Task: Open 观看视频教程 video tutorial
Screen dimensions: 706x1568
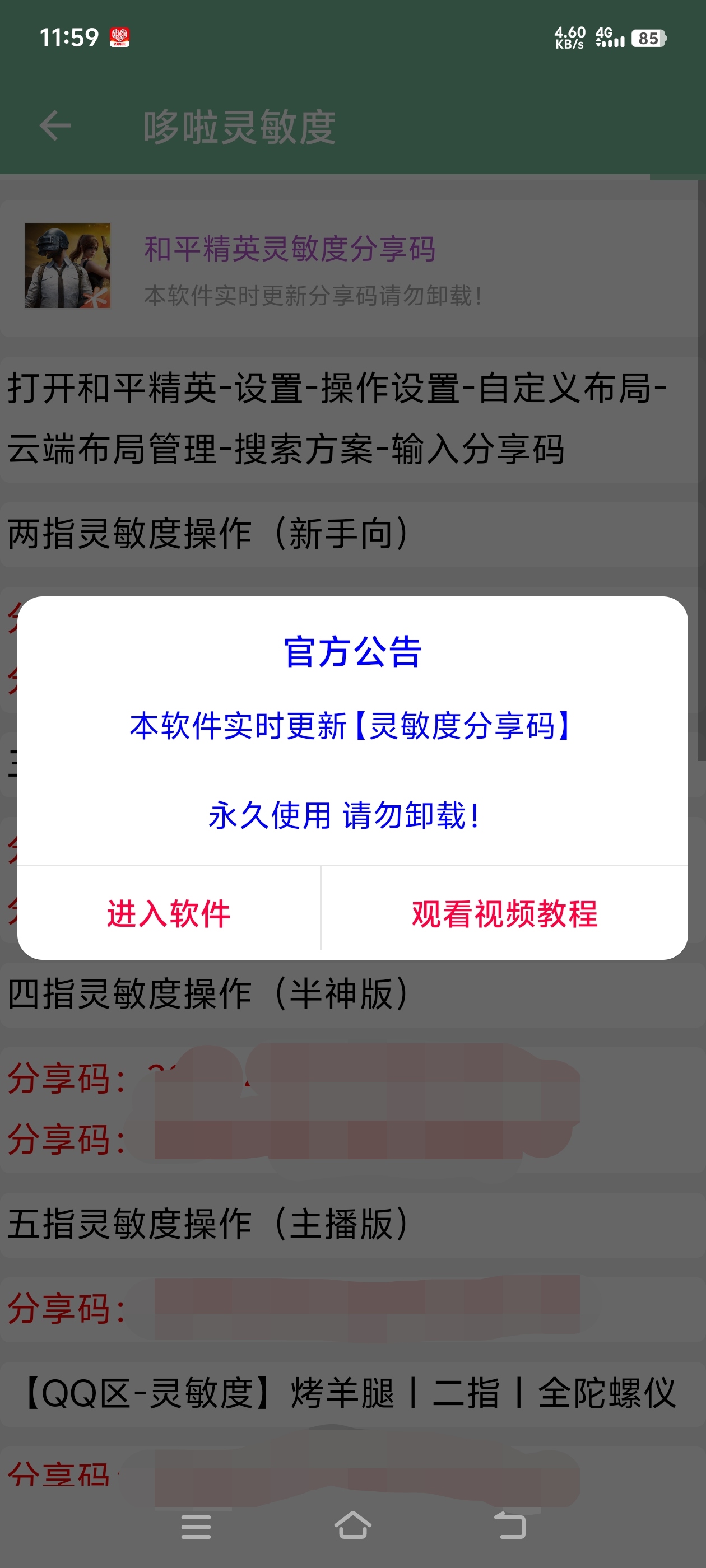Action: pos(504,913)
